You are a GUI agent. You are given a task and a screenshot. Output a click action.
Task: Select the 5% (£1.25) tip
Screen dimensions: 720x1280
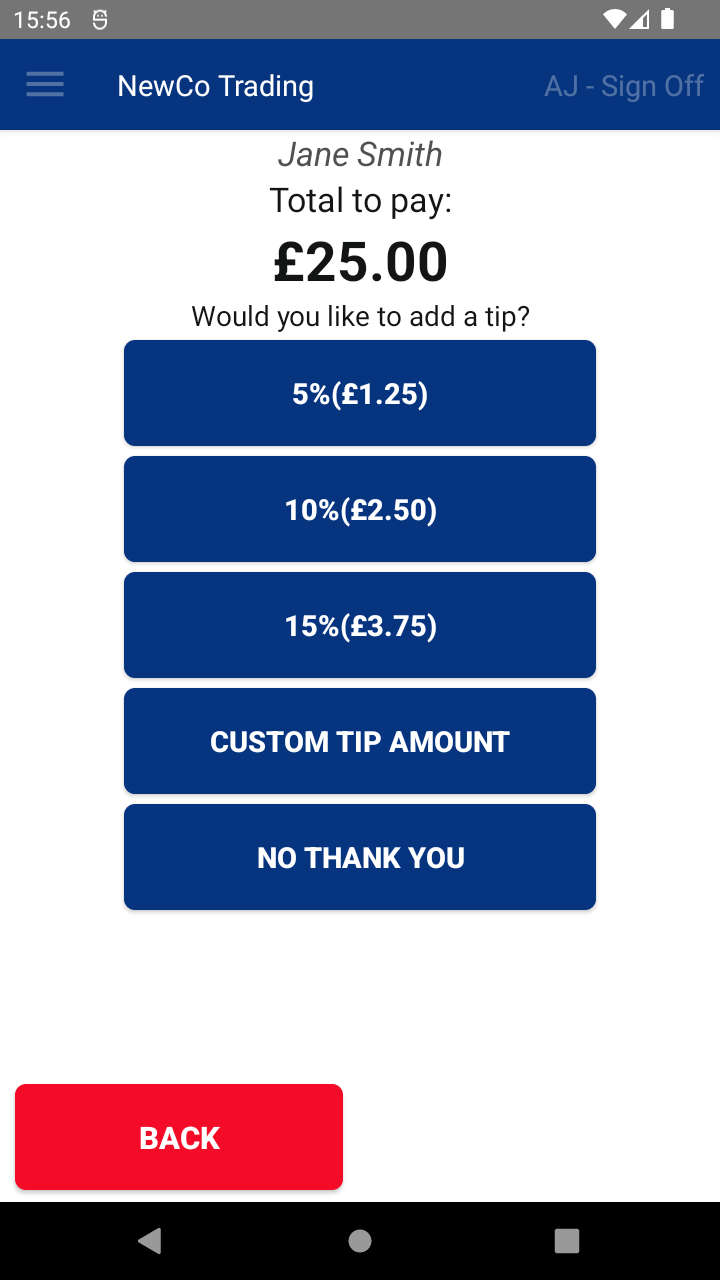pos(360,393)
